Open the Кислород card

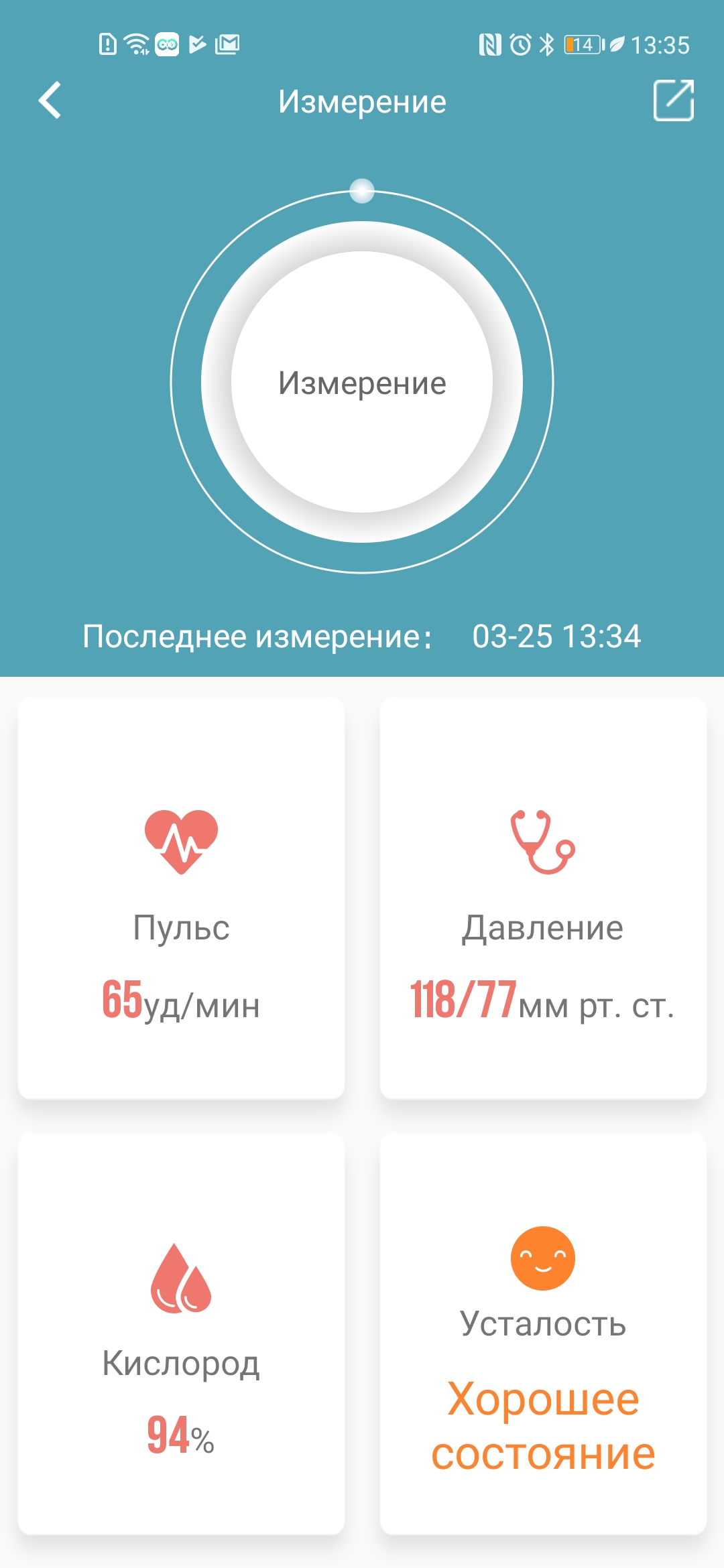coord(181,1333)
